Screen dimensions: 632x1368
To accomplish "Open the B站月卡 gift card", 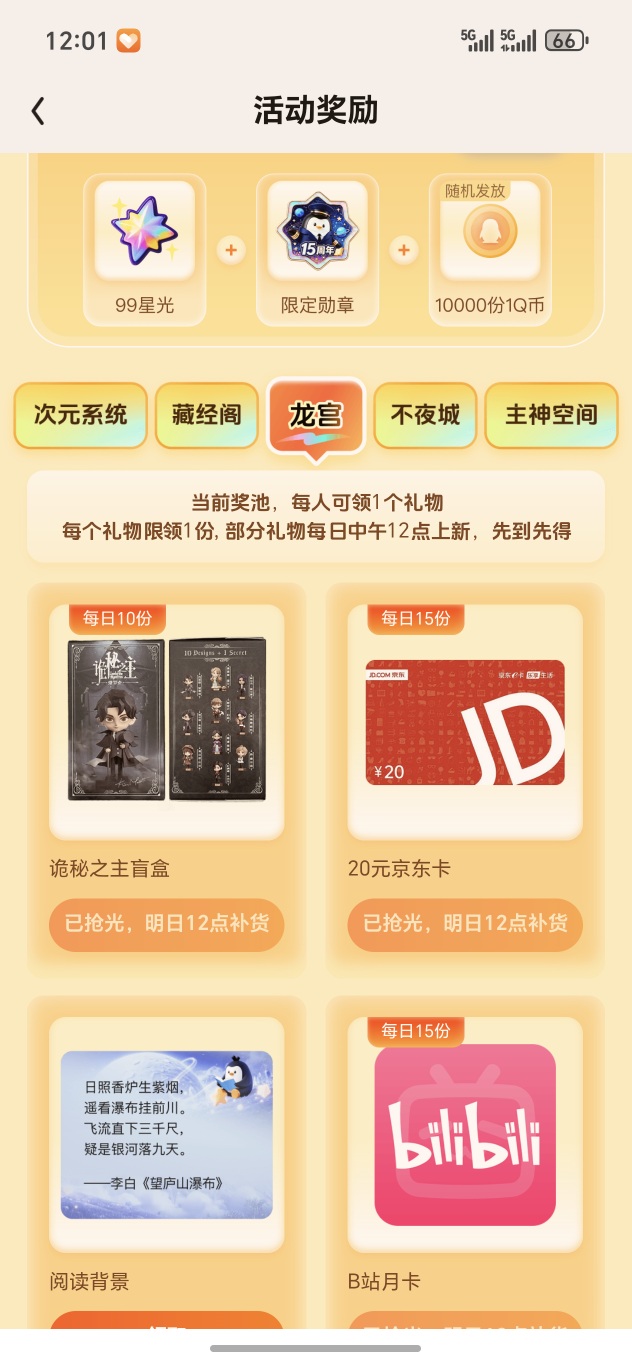I will (465, 1134).
